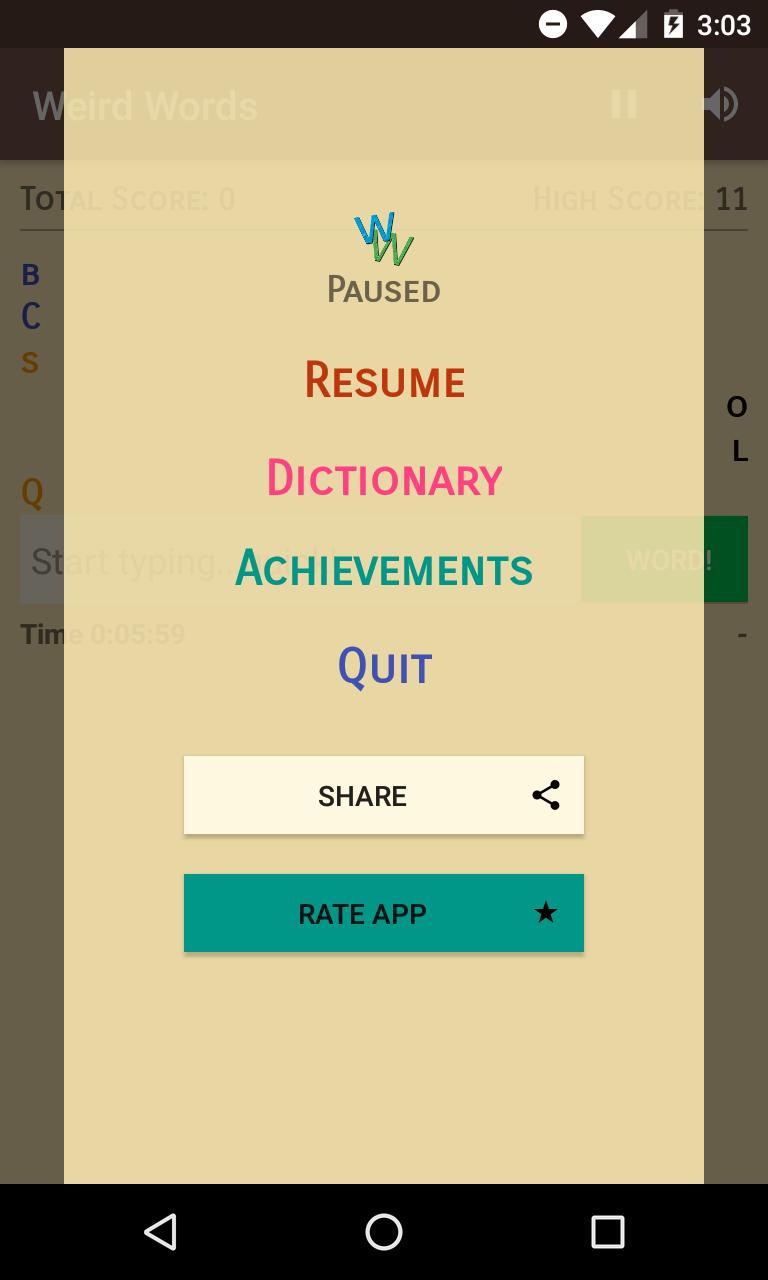The width and height of the screenshot is (768, 1280).
Task: Open the Dictionary
Action: (384, 478)
